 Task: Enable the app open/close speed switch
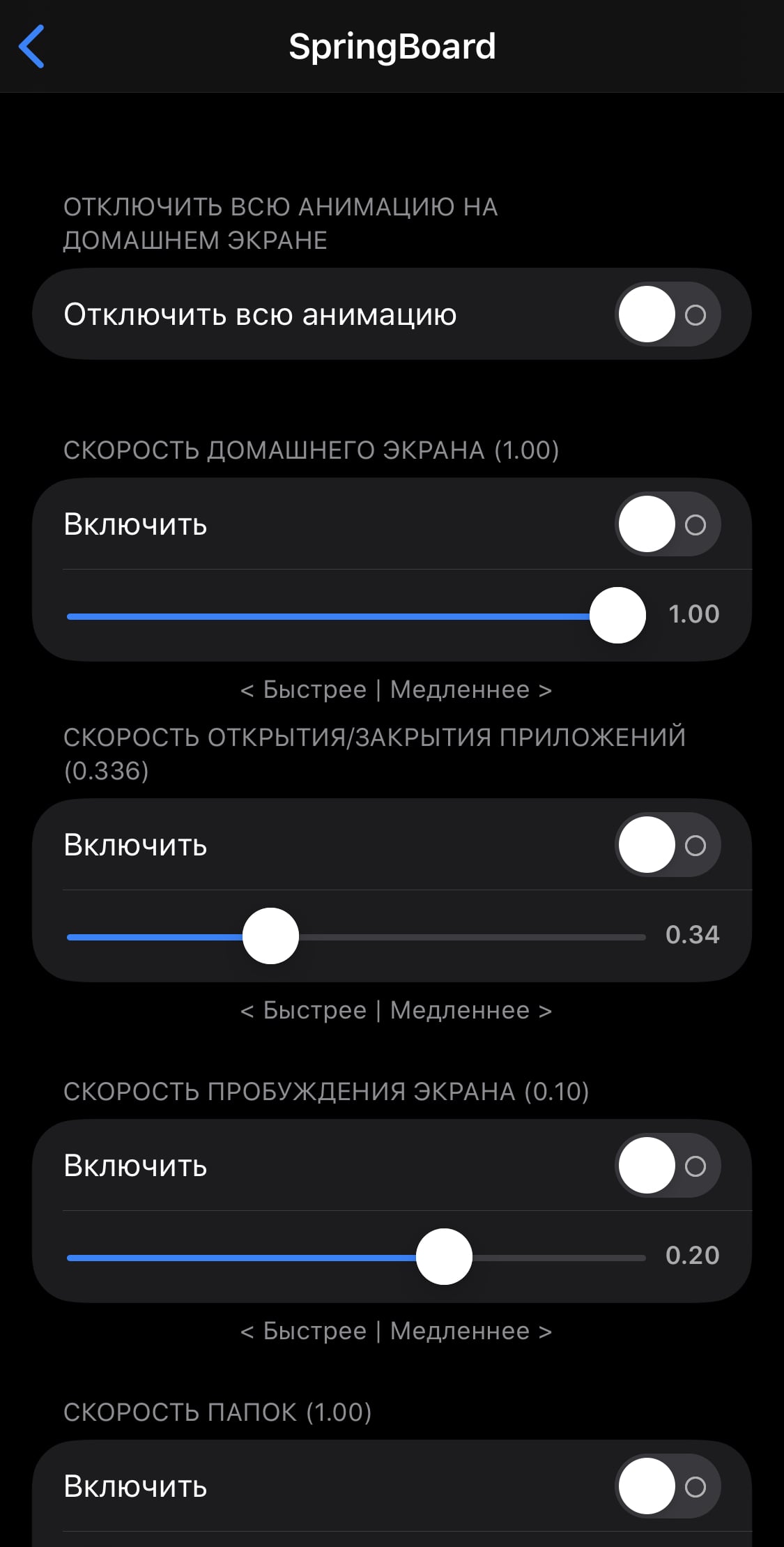[668, 845]
